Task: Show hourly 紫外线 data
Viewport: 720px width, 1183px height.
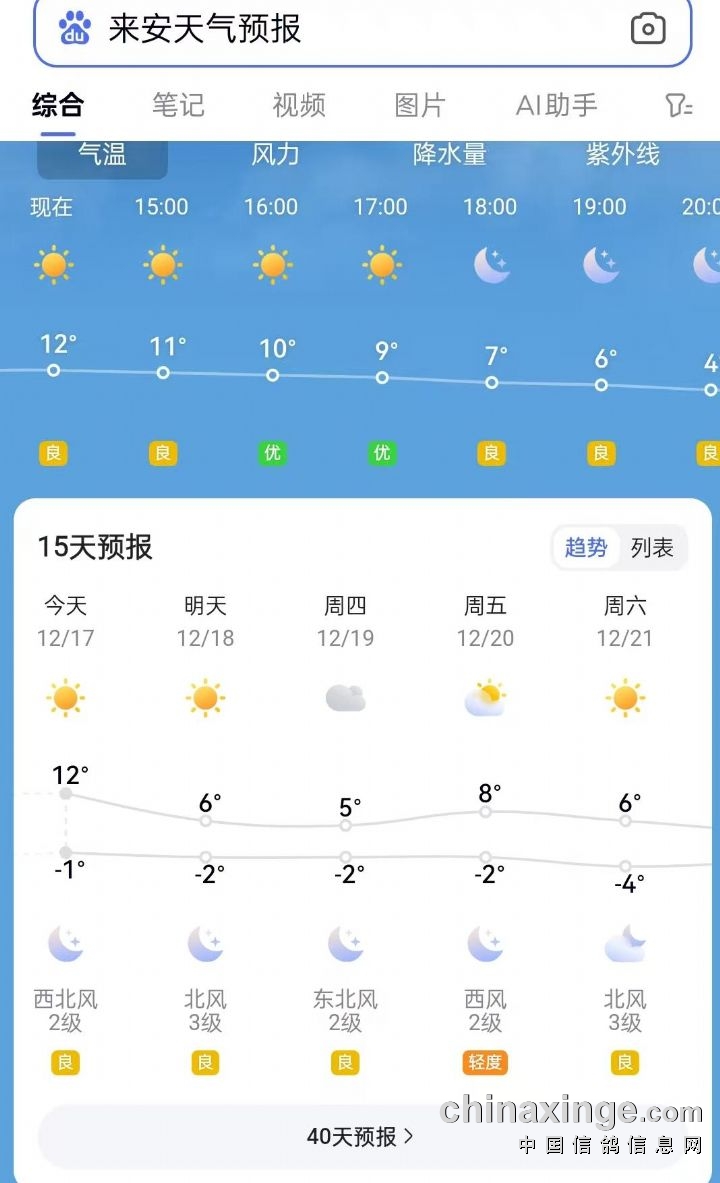Action: (x=623, y=155)
